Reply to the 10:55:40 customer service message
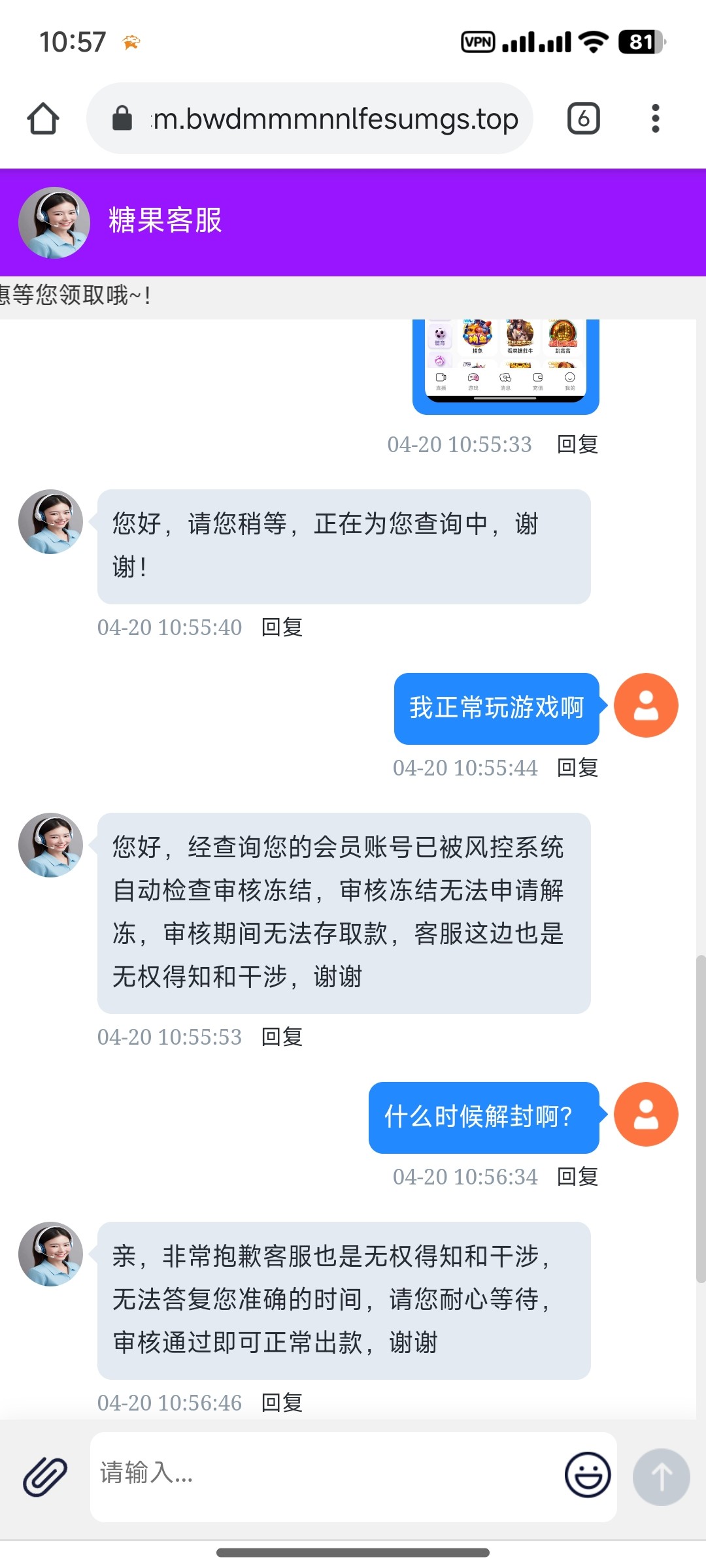The width and height of the screenshot is (706, 1568). (282, 627)
